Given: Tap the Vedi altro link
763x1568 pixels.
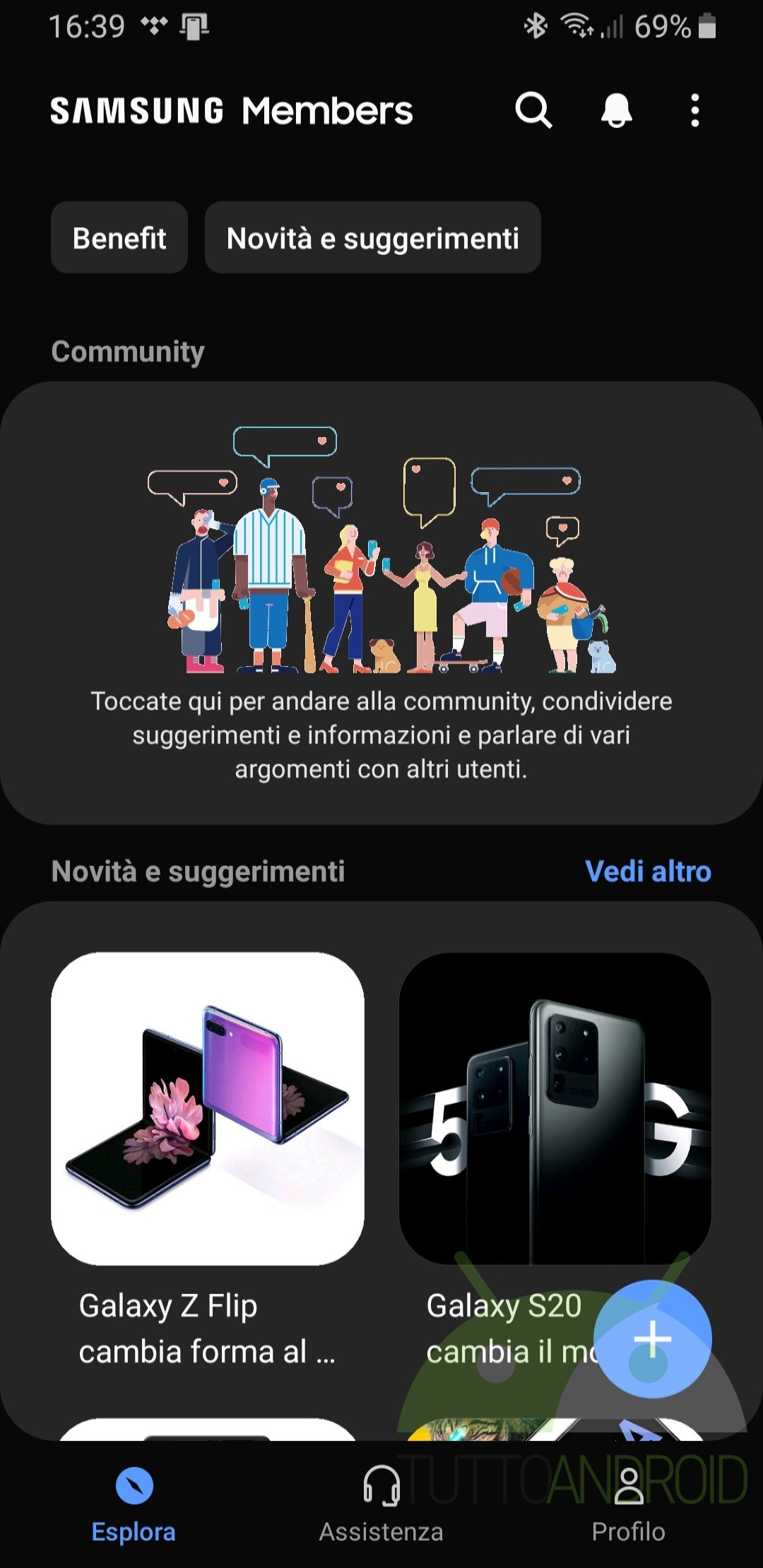Looking at the screenshot, I should [x=648, y=872].
